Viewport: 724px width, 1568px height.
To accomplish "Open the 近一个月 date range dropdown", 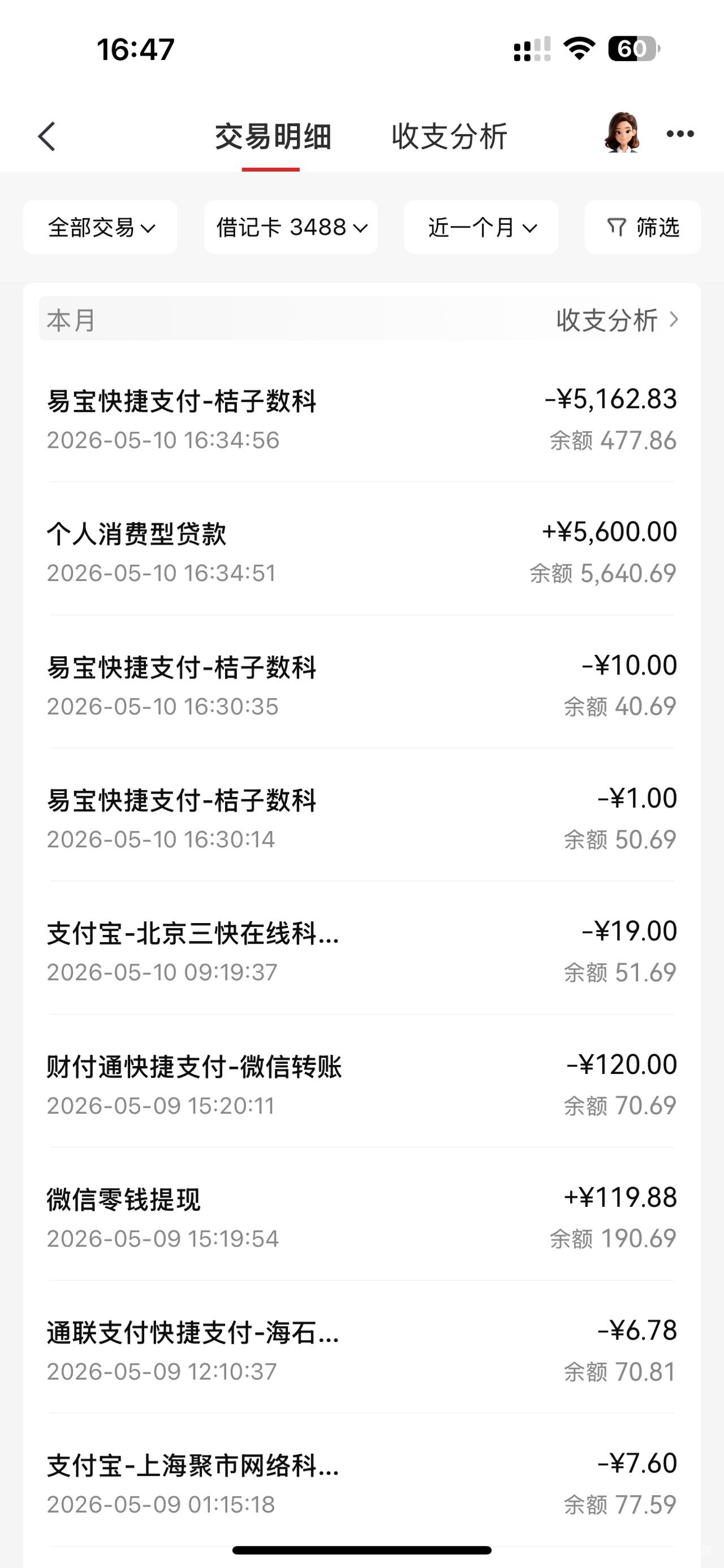I will (481, 227).
